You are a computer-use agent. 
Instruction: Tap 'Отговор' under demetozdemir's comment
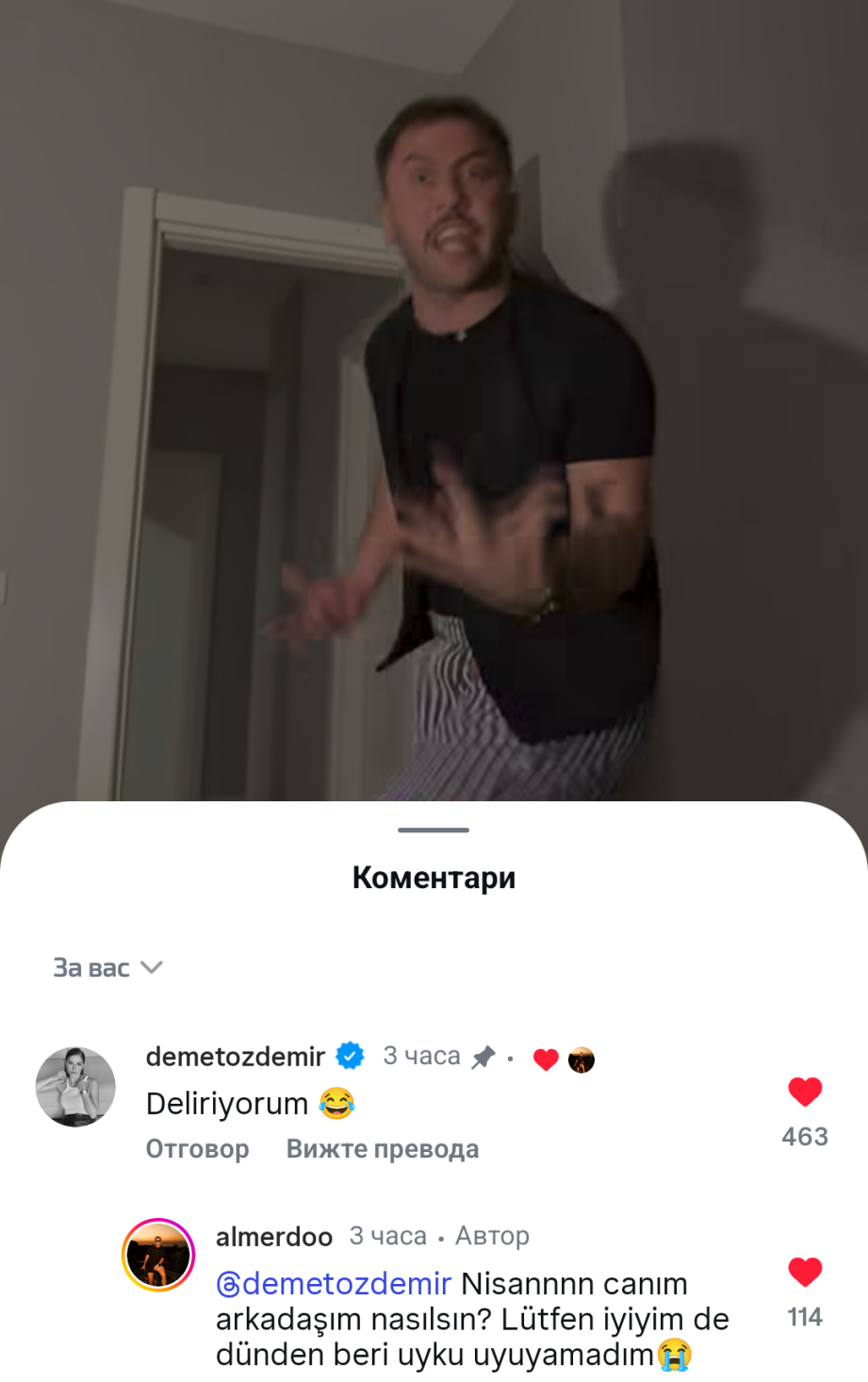[197, 1149]
